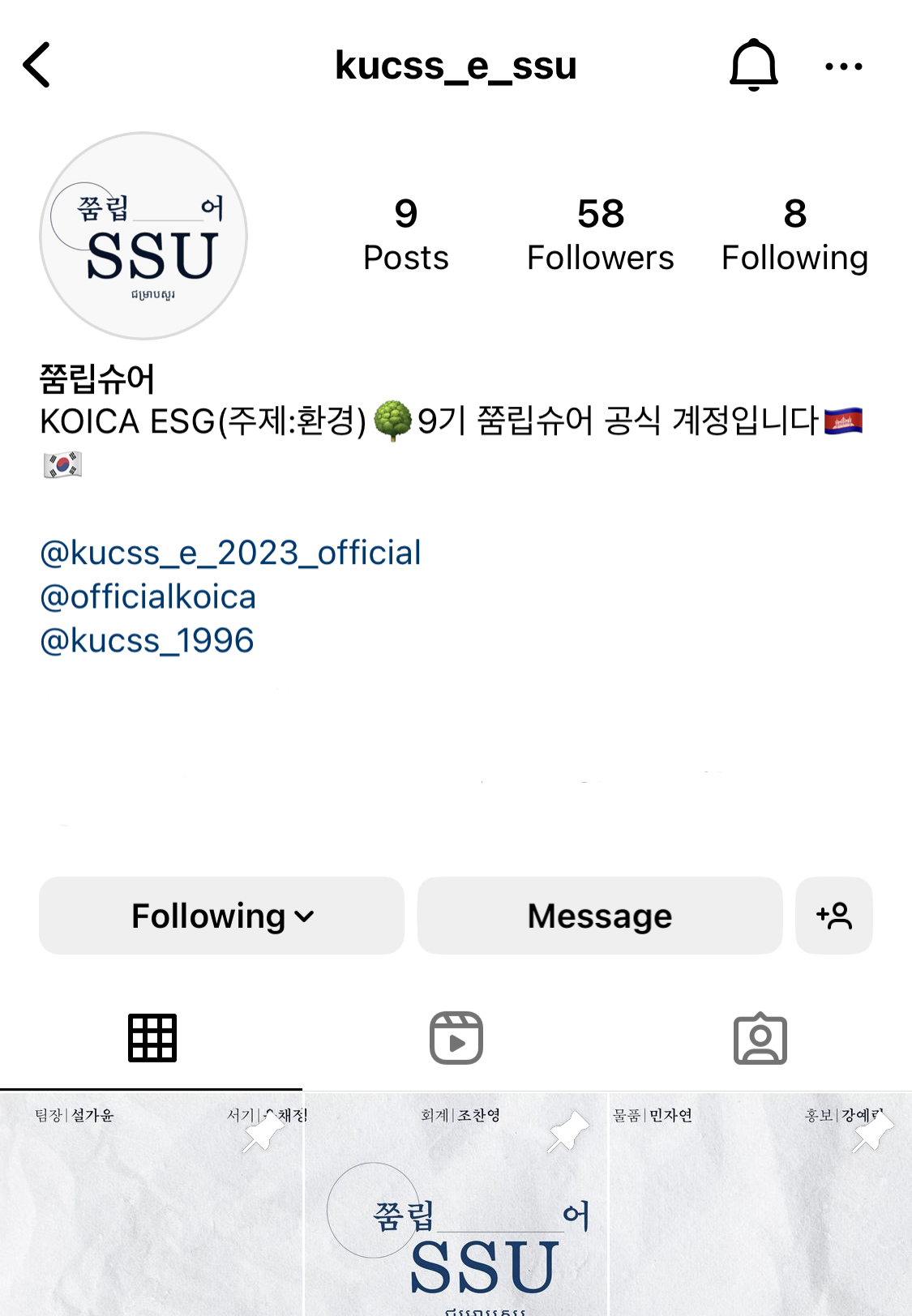This screenshot has height=1316, width=912.
Task: Switch to the Reels tab
Action: 456,1038
